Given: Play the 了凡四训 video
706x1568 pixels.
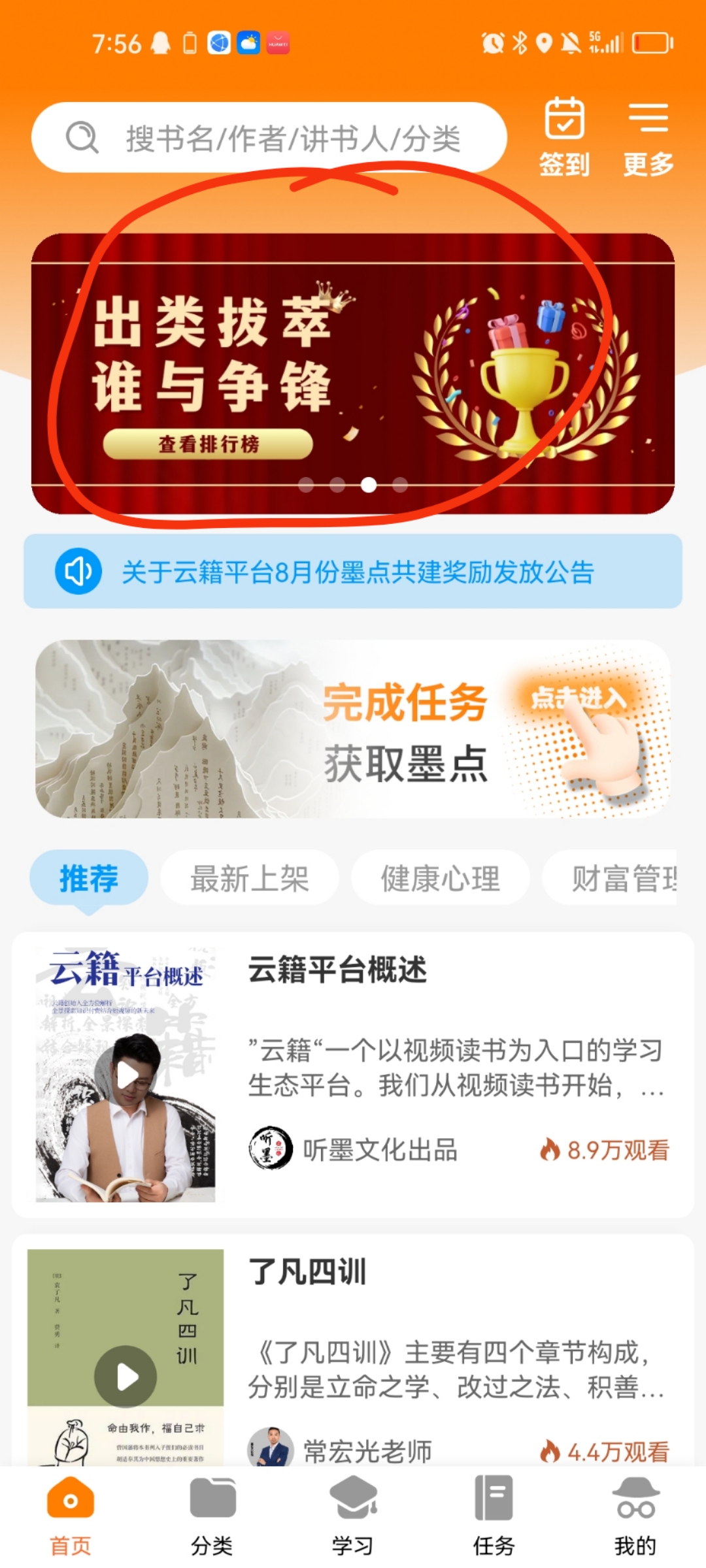Looking at the screenshot, I should [126, 1377].
